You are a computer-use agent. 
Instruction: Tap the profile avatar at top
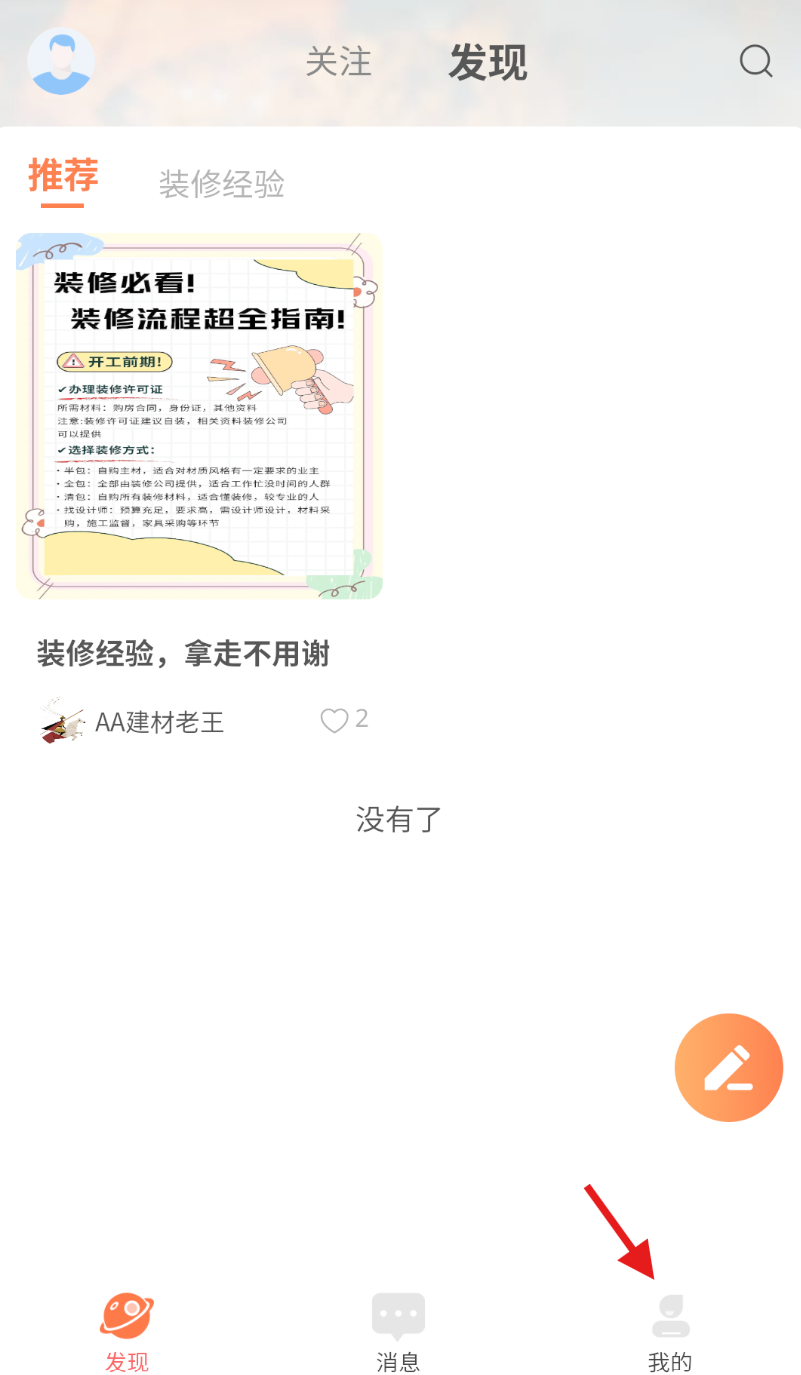tap(61, 62)
